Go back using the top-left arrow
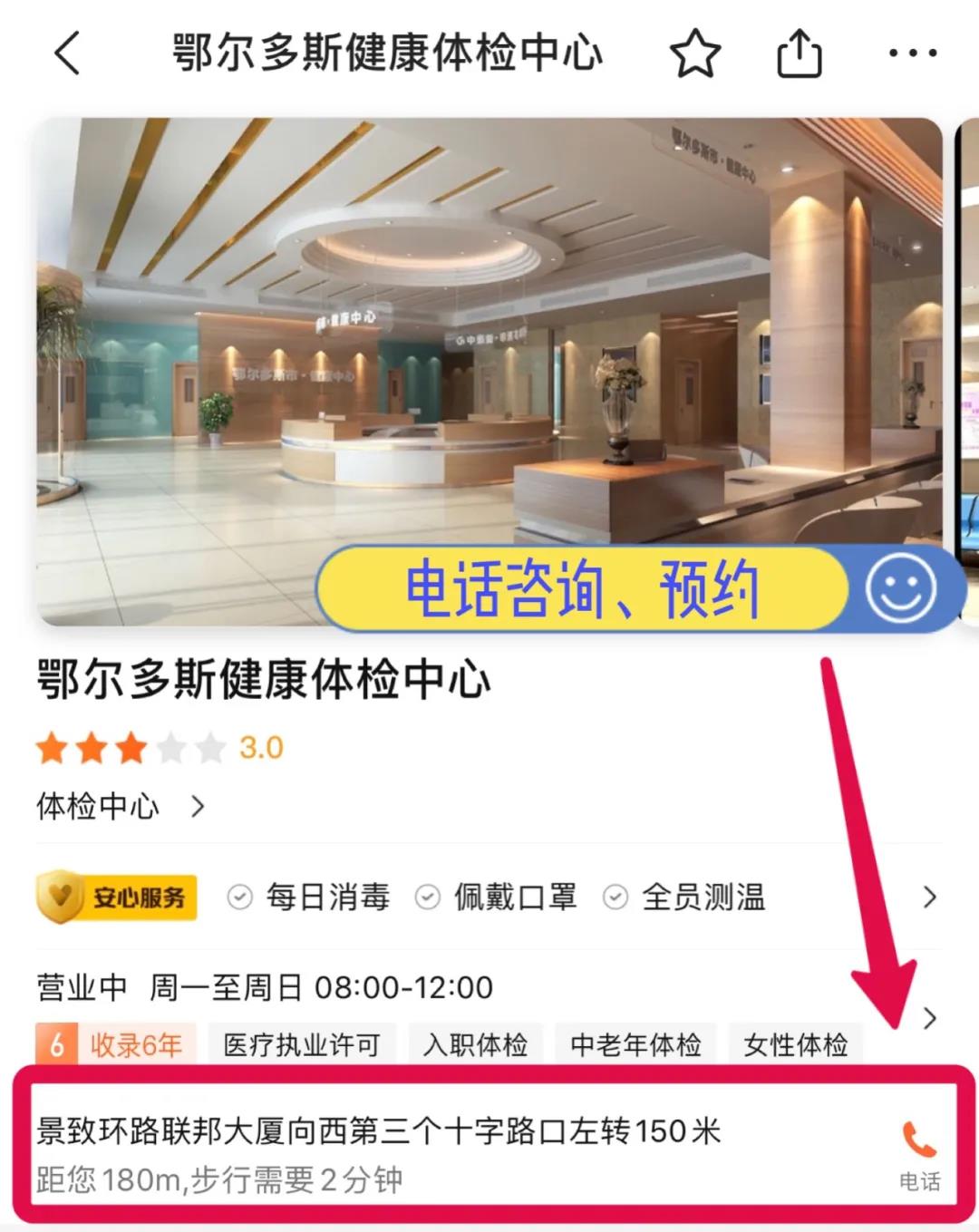979x1232 pixels. pyautogui.click(x=68, y=52)
